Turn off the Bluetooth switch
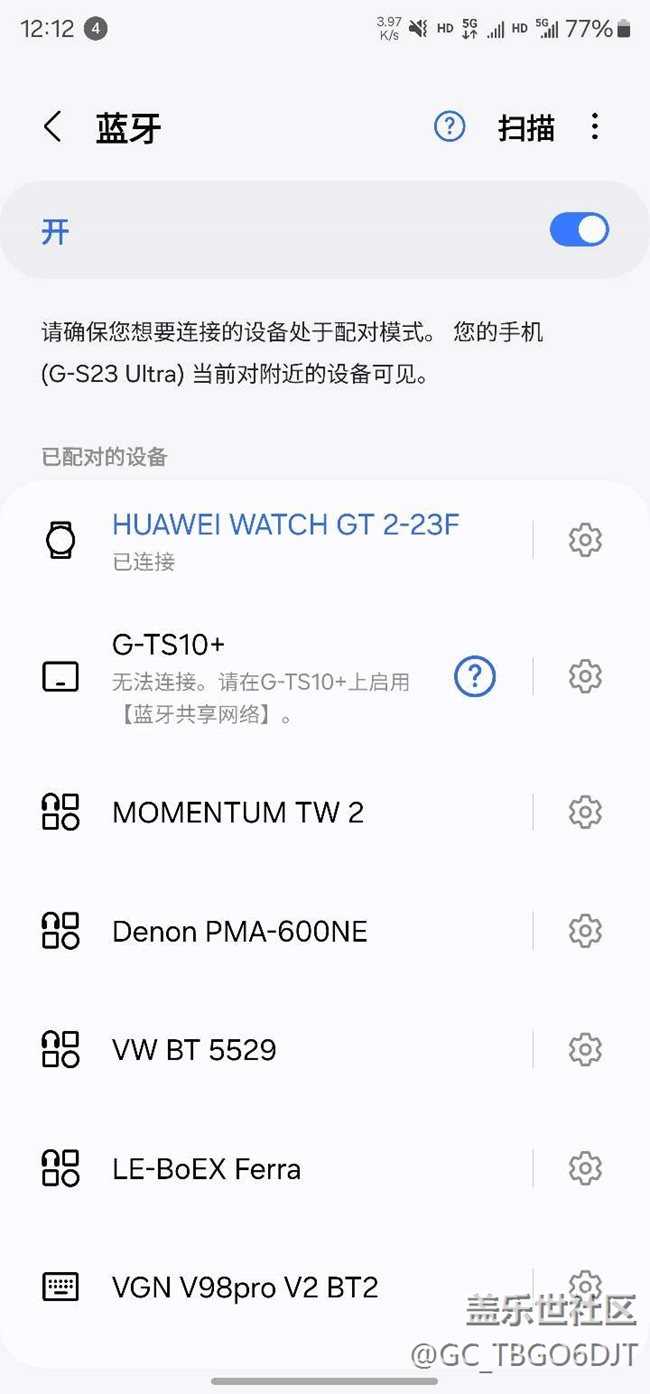Viewport: 650px width, 1394px height. click(x=579, y=230)
